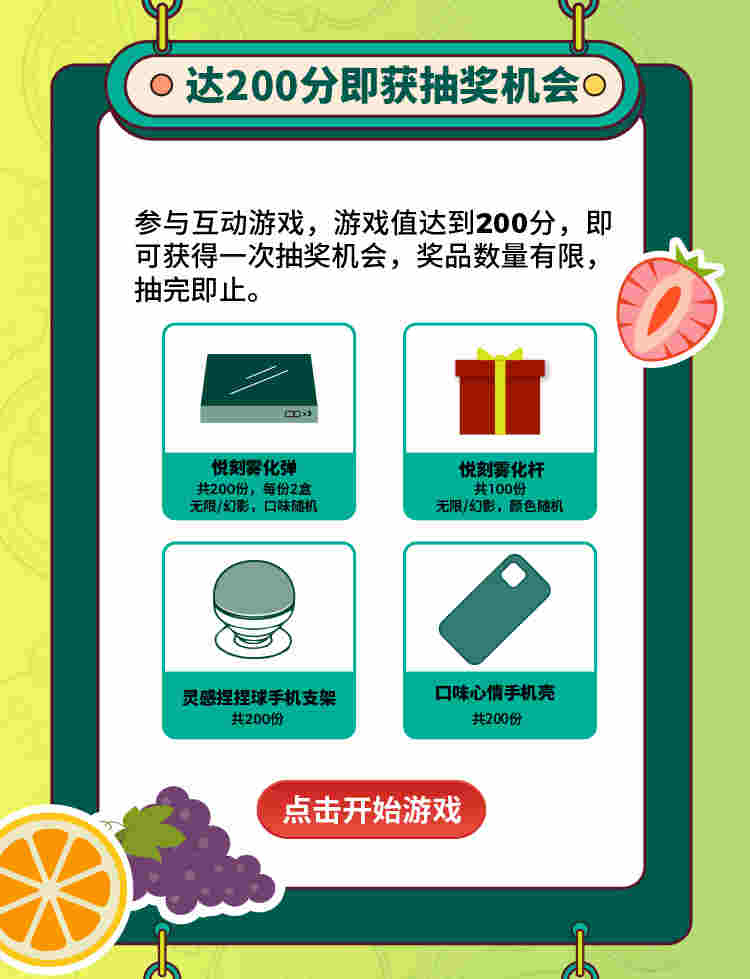The width and height of the screenshot is (750, 979).
Task: Click the strawberry sticker illustration
Action: pos(665,307)
